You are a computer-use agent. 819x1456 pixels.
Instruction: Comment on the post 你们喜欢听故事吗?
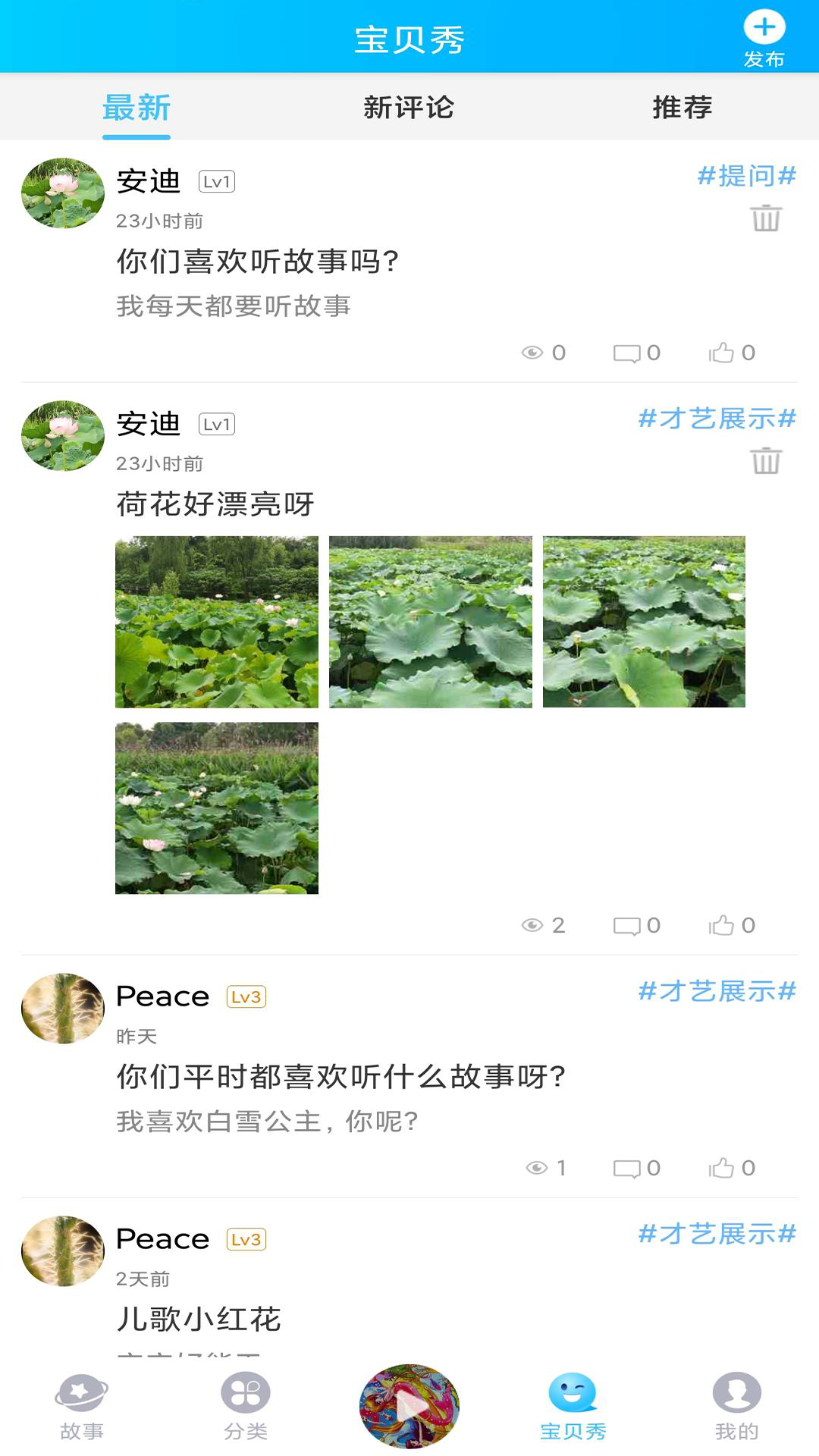637,353
